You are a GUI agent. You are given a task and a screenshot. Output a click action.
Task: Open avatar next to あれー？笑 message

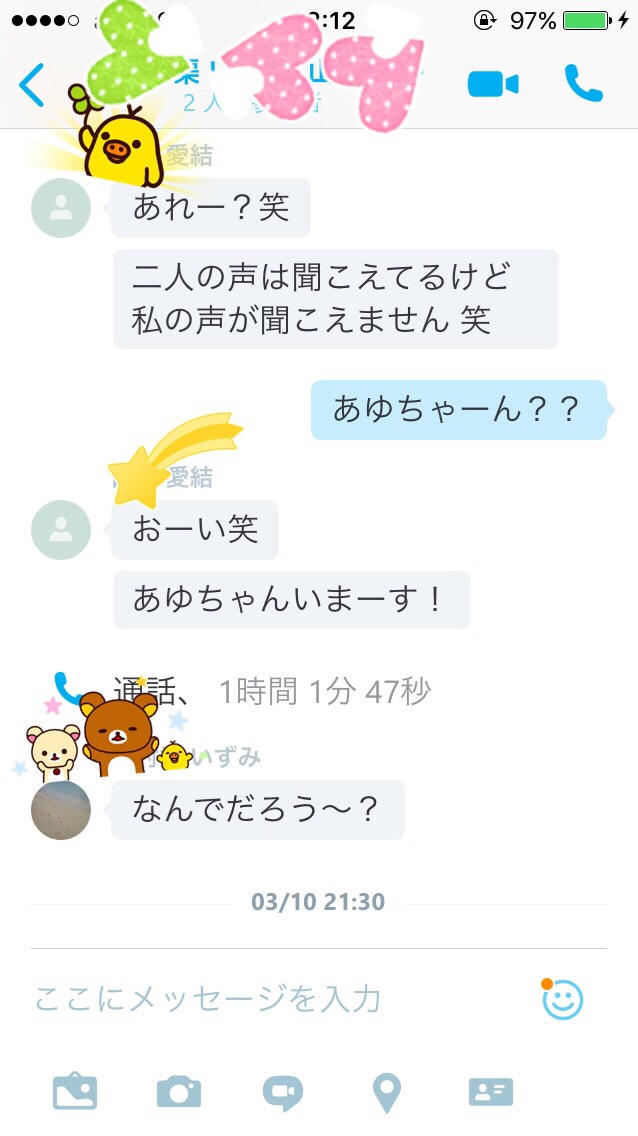tap(61, 208)
